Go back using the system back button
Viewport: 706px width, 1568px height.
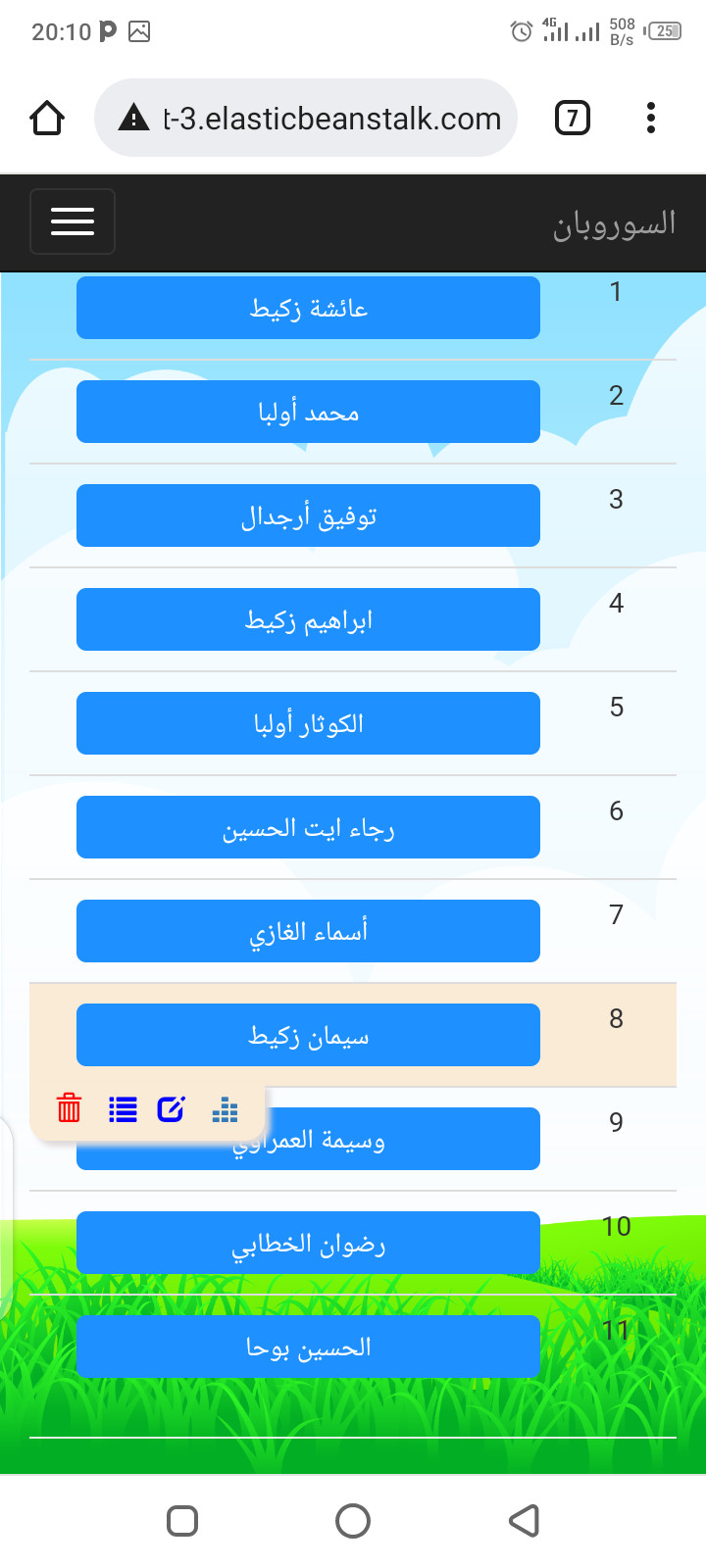coord(525,1521)
